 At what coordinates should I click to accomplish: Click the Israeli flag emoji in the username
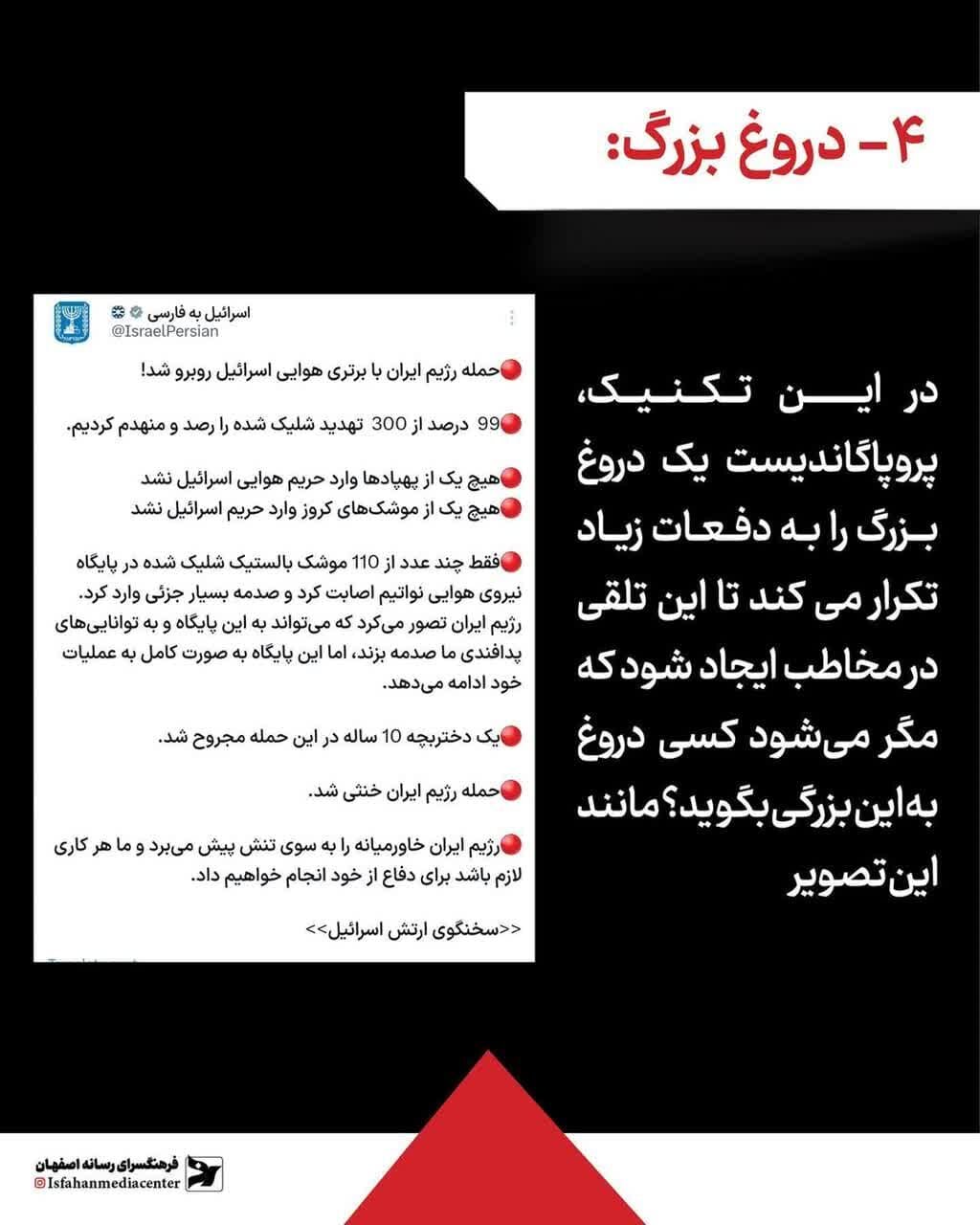coord(115,309)
